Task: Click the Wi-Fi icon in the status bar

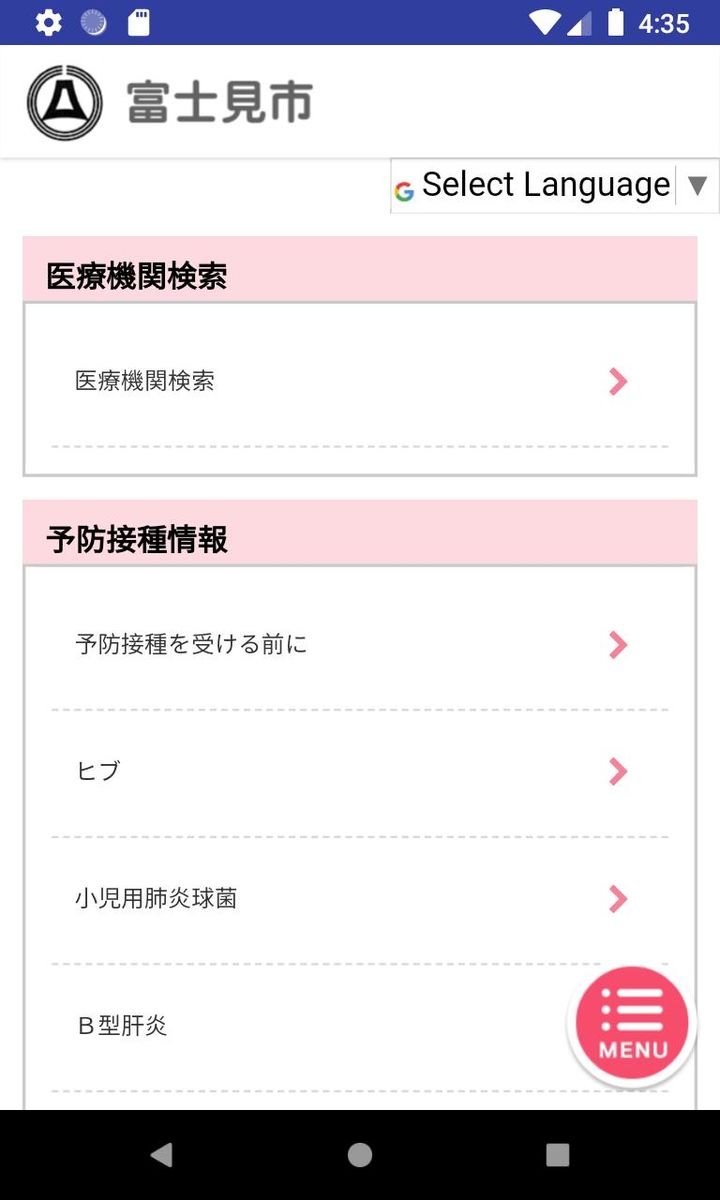Action: [x=545, y=22]
